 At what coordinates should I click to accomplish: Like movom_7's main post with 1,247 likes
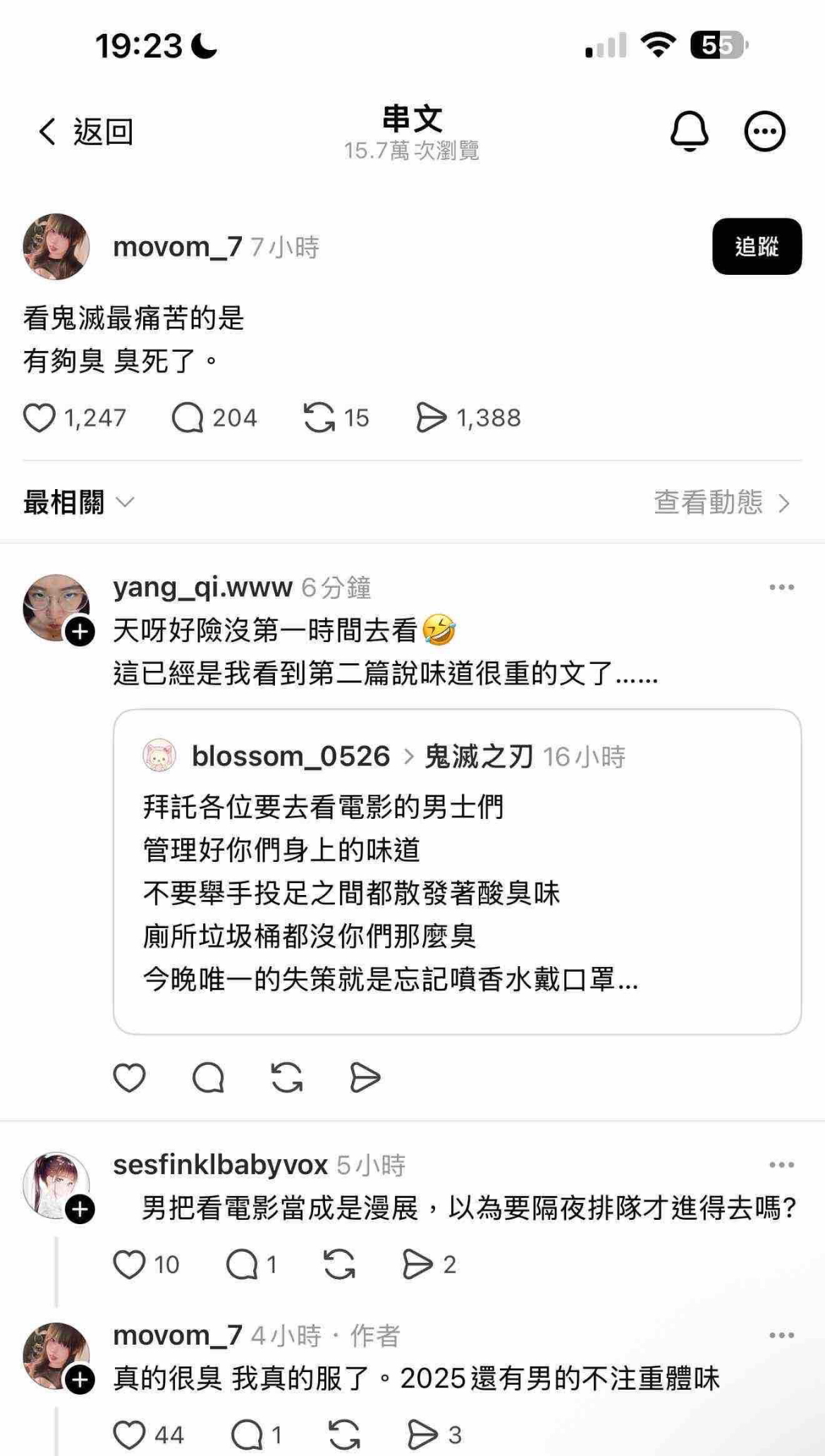coord(39,418)
